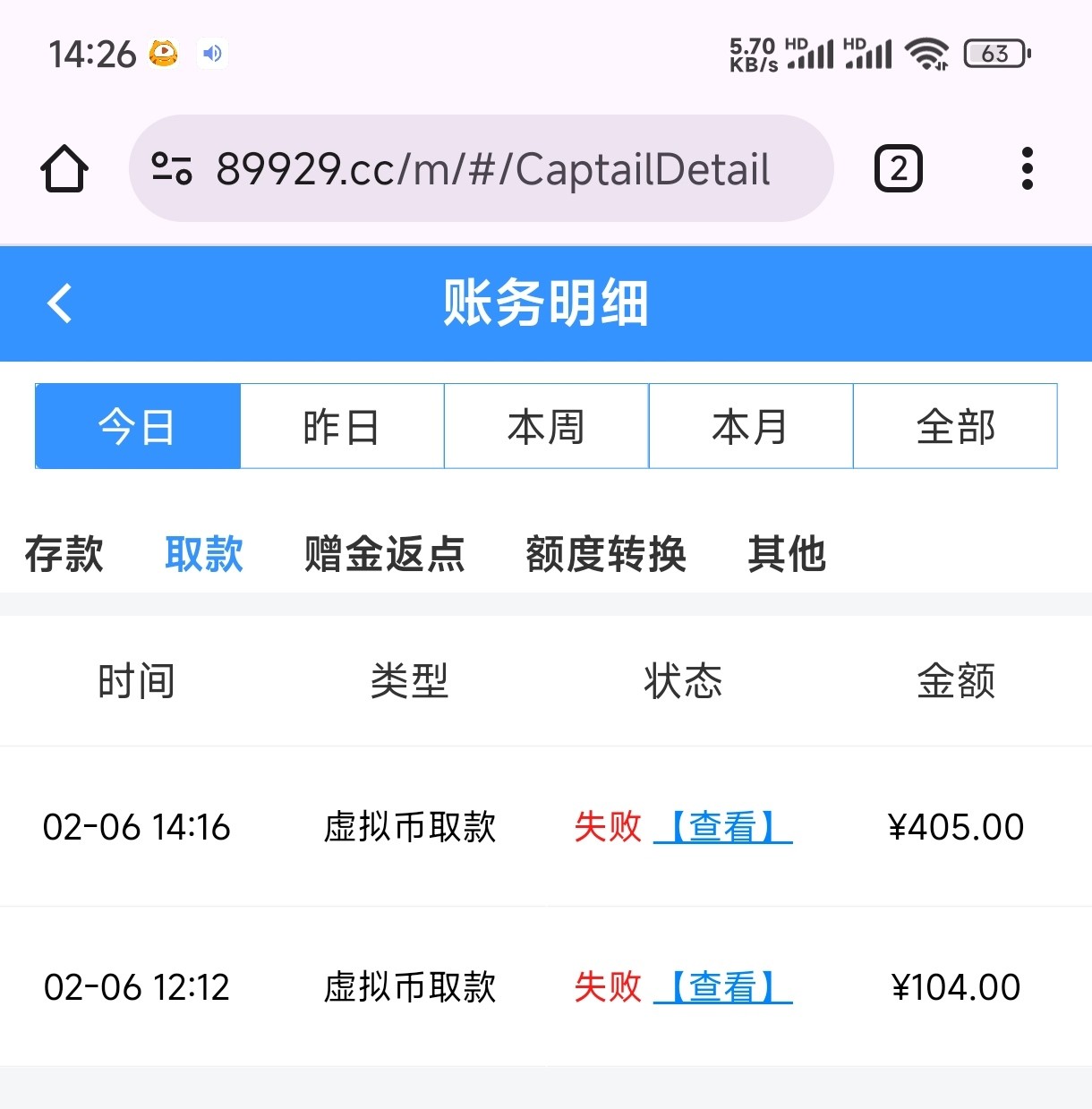View details of the ¥405.00 failed withdrawal
This screenshot has width=1092, height=1109.
723,826
